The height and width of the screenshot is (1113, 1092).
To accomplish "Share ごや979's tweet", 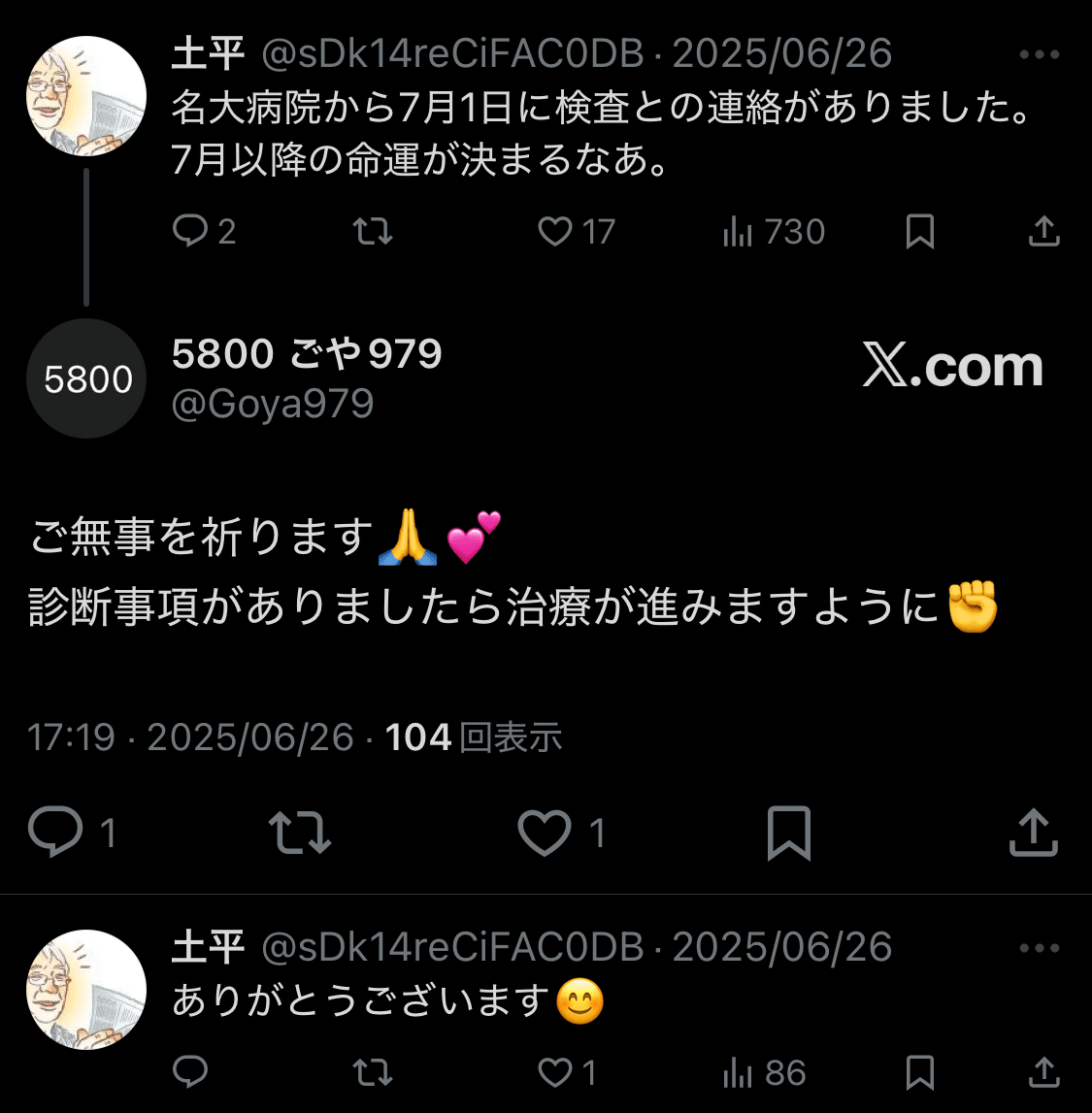I will click(x=1033, y=832).
